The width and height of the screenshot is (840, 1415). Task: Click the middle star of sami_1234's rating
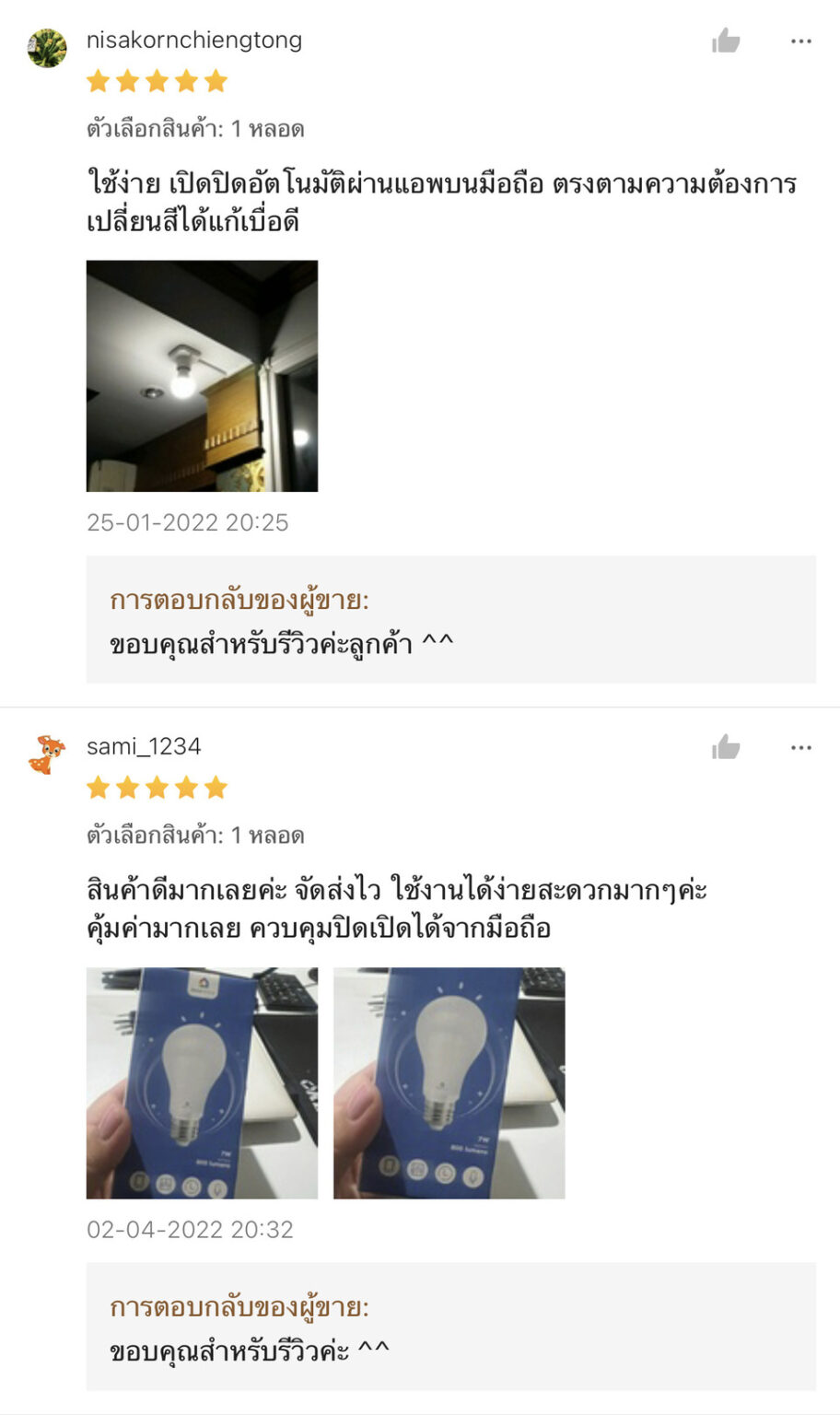click(x=157, y=788)
